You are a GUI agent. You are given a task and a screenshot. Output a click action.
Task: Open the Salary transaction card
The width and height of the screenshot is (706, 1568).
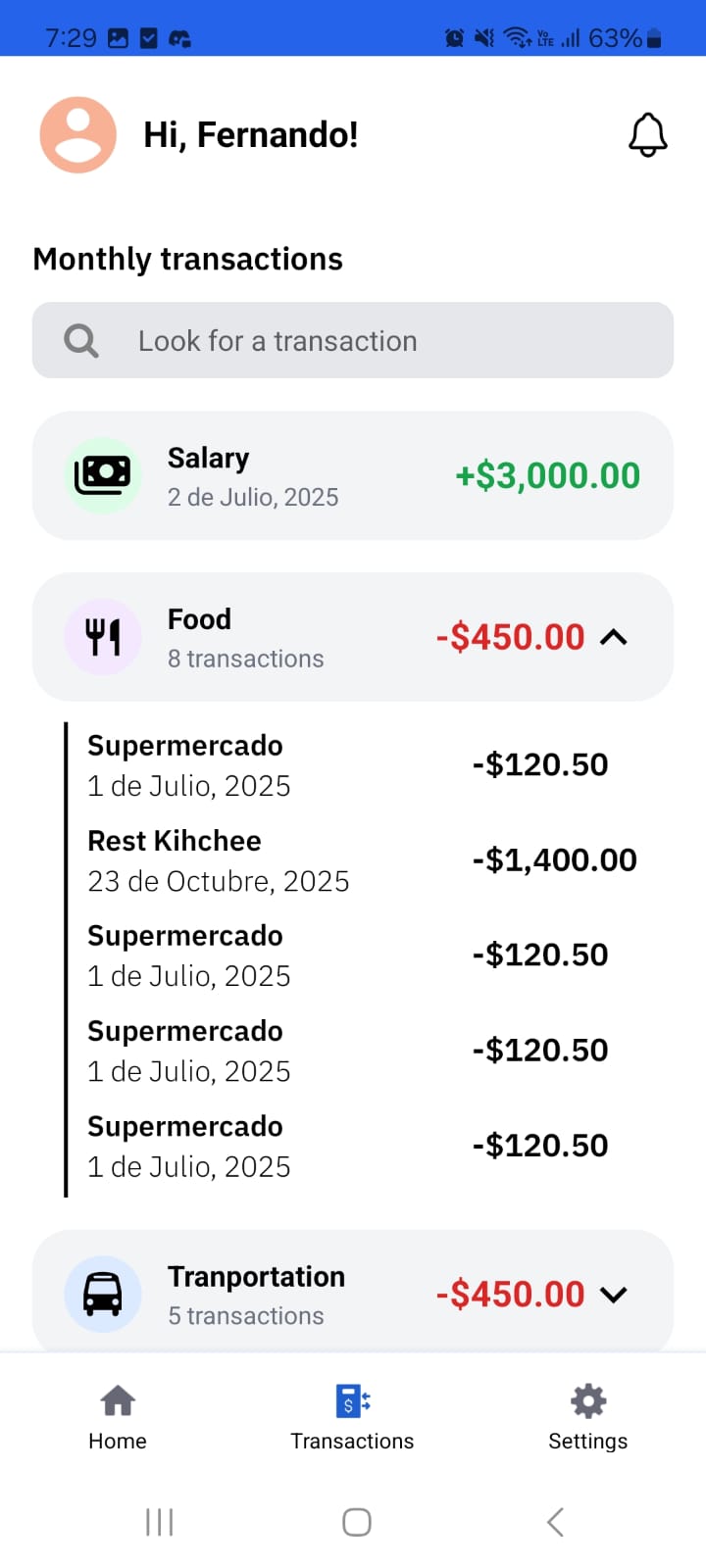[x=353, y=475]
